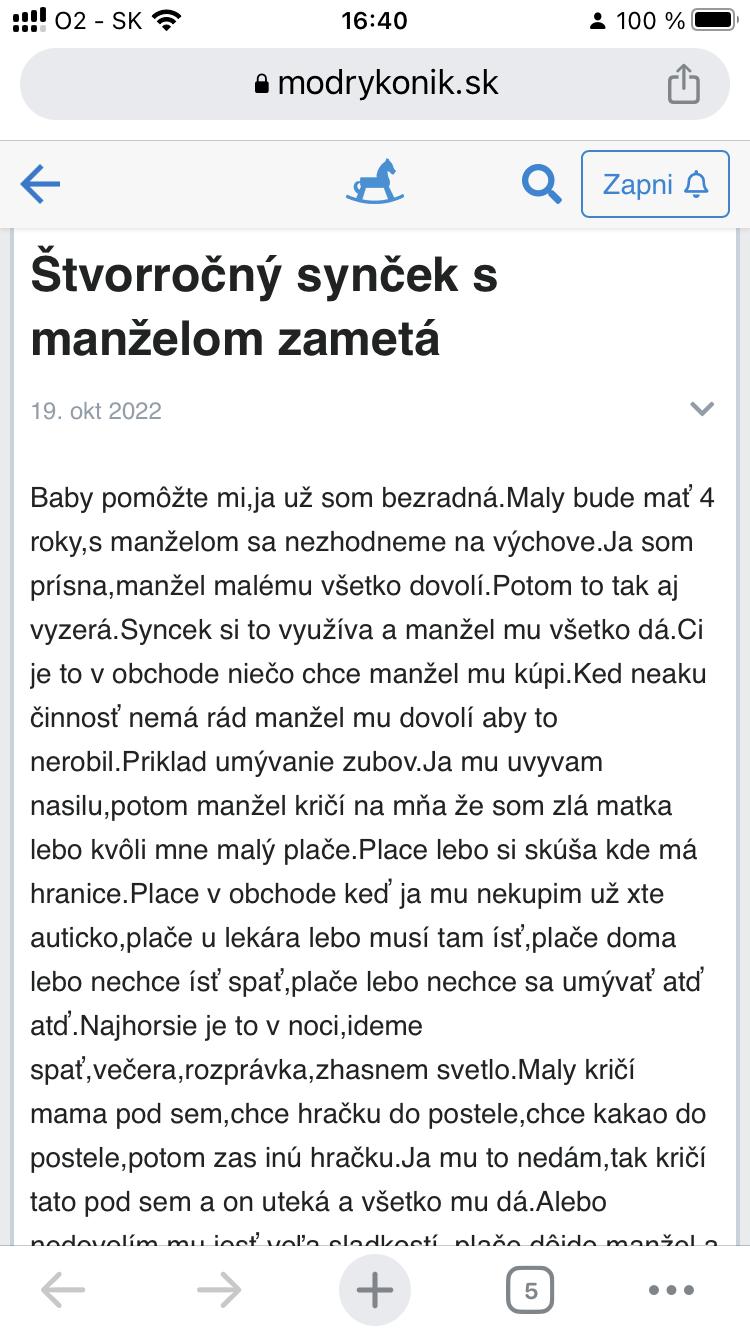Open the browser's three-dot menu

pos(671,1290)
